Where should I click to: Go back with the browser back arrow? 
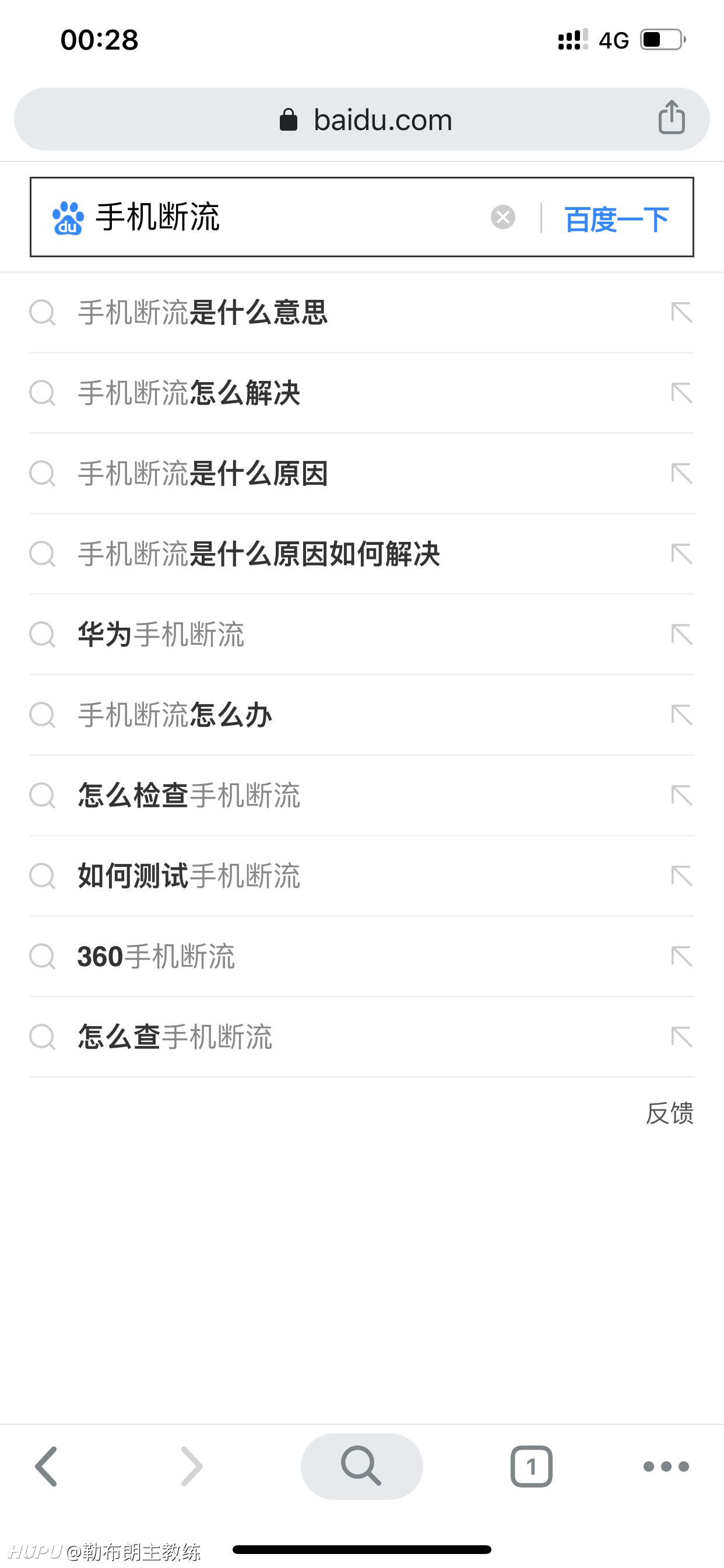point(46,1466)
